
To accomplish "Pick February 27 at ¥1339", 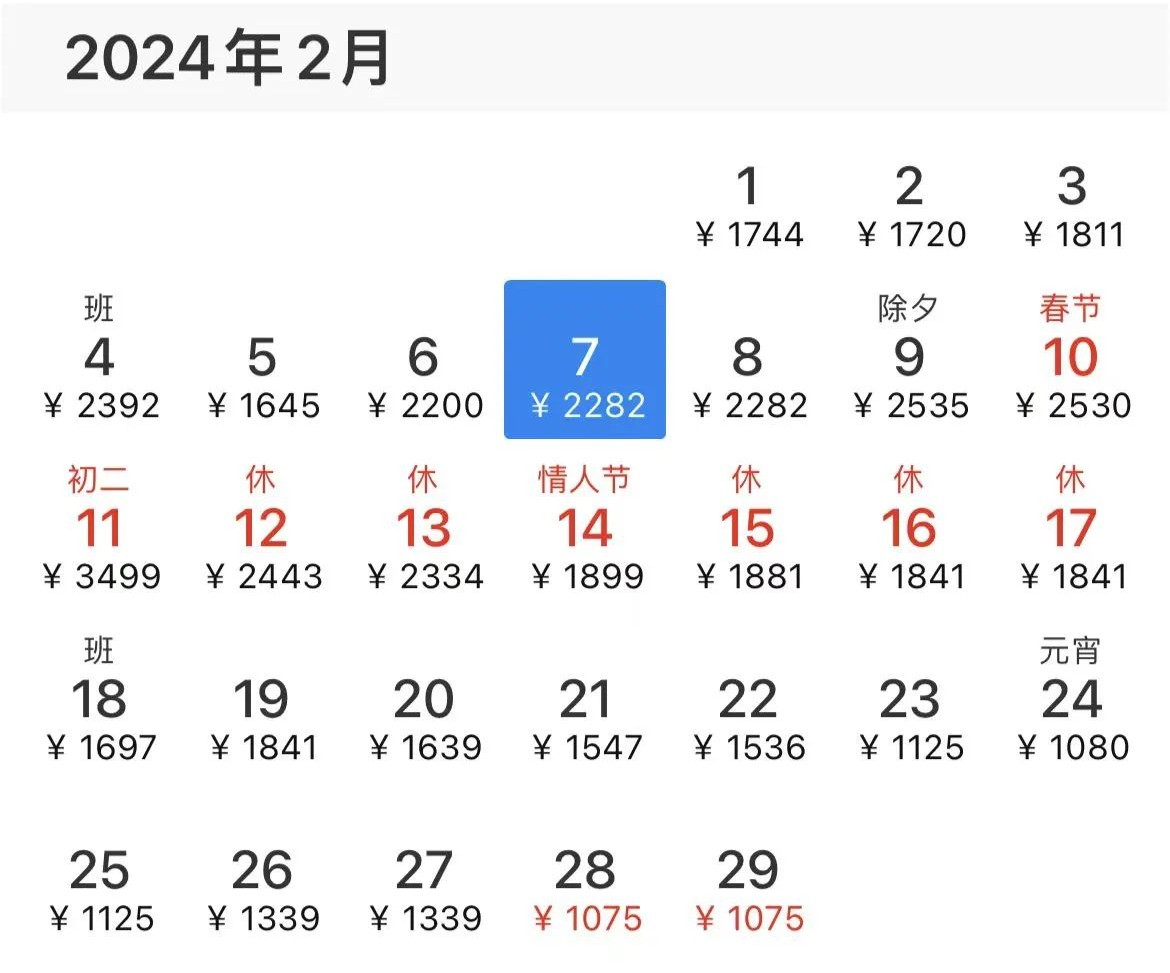I will (x=423, y=889).
